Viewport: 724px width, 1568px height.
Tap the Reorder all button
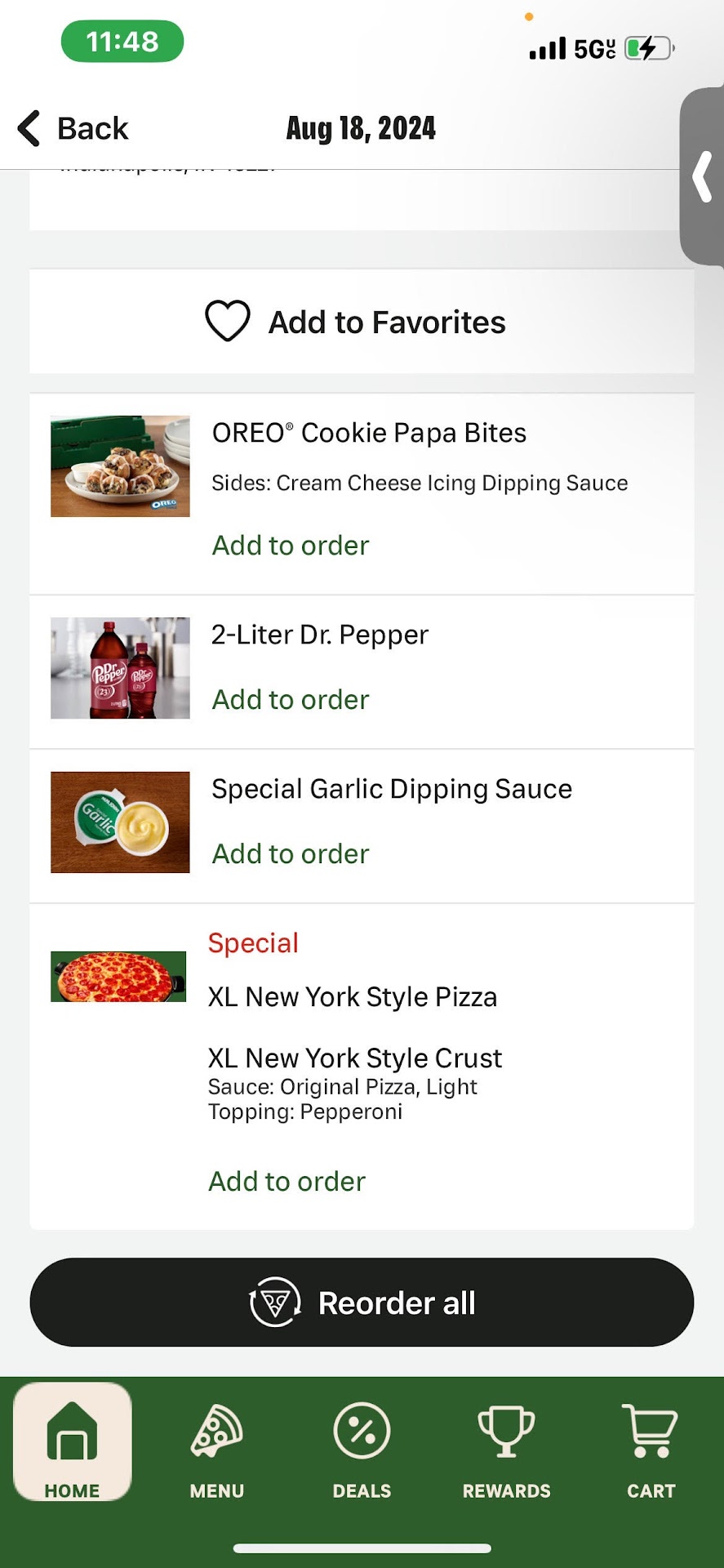click(x=362, y=1303)
